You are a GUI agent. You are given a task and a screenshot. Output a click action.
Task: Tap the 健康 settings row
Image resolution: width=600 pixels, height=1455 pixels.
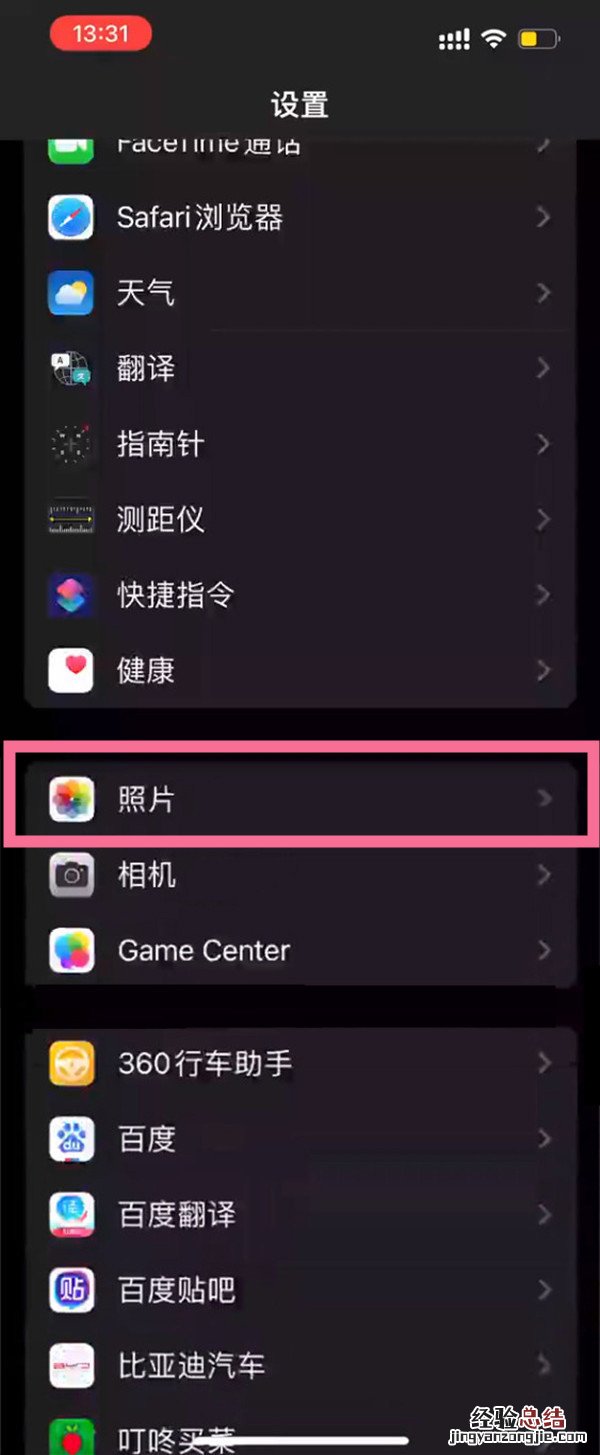(x=300, y=670)
